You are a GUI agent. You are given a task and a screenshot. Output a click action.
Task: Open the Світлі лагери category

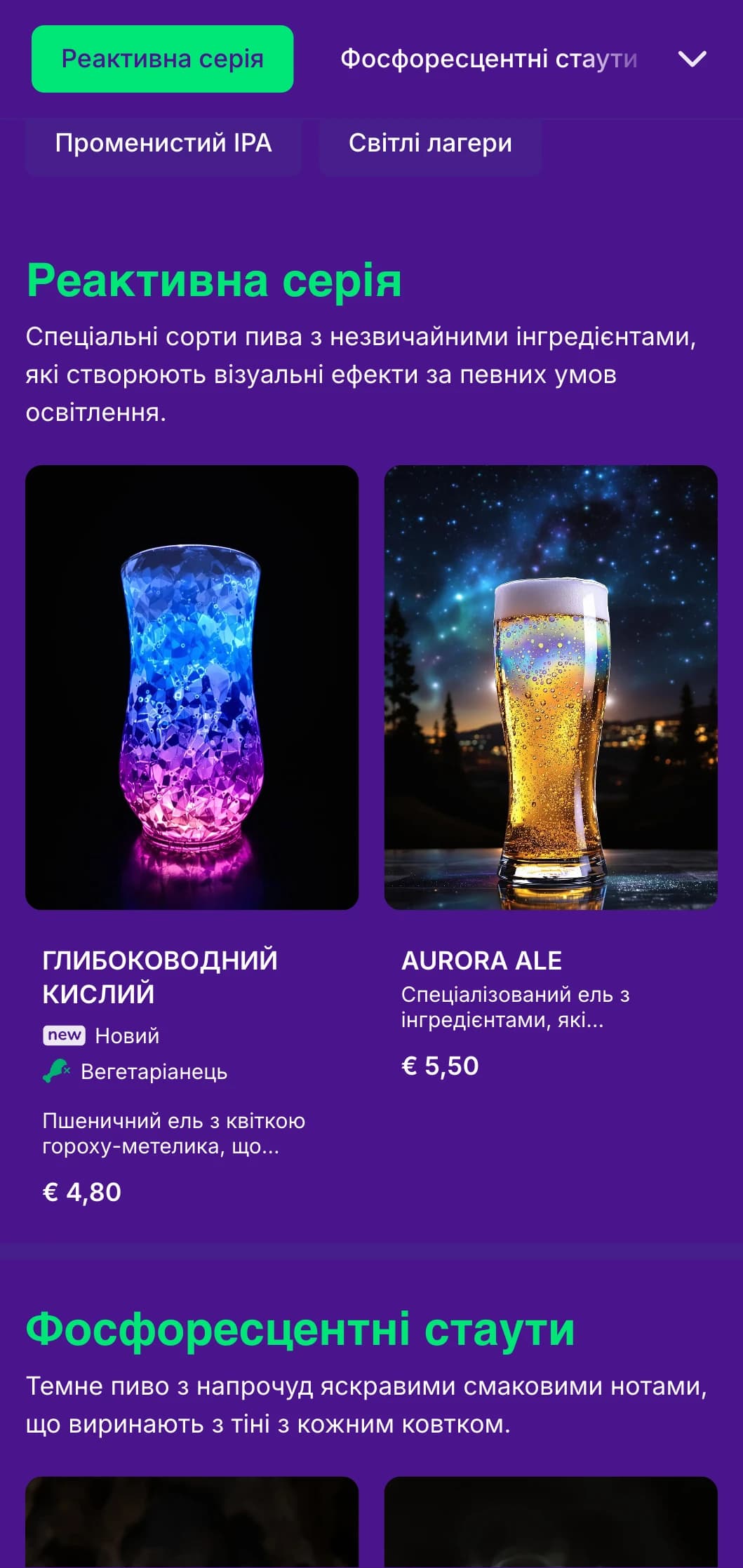click(x=430, y=143)
